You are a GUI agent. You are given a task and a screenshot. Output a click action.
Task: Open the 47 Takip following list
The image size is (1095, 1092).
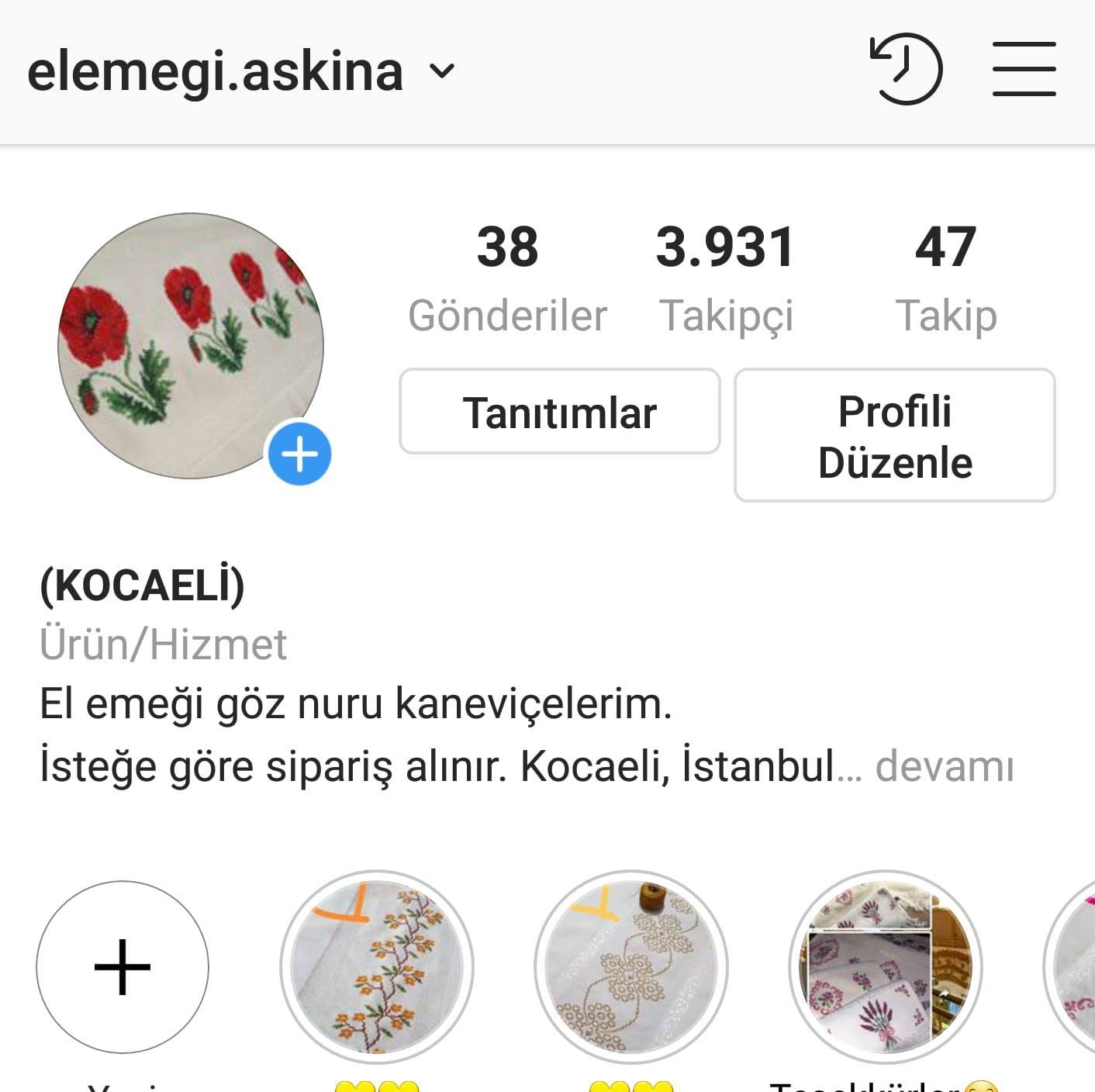pyautogui.click(x=946, y=279)
